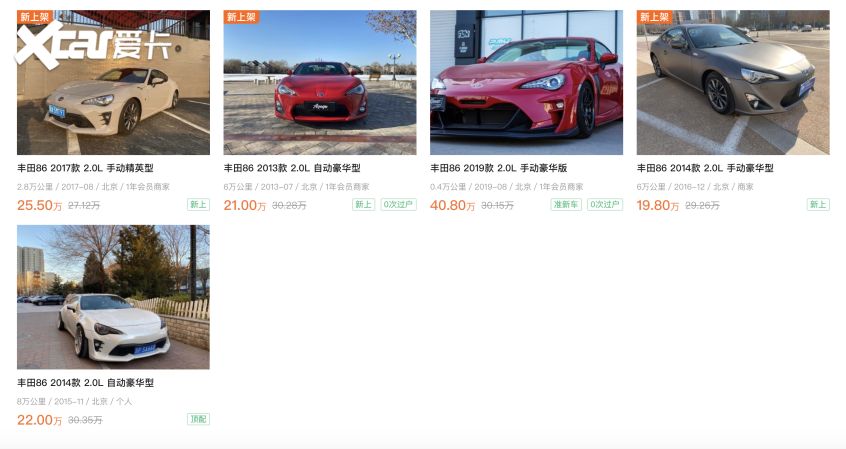Tap the 丰田86 2014款 自动豪华型 card
846x449 pixels.
pyautogui.click(x=113, y=298)
